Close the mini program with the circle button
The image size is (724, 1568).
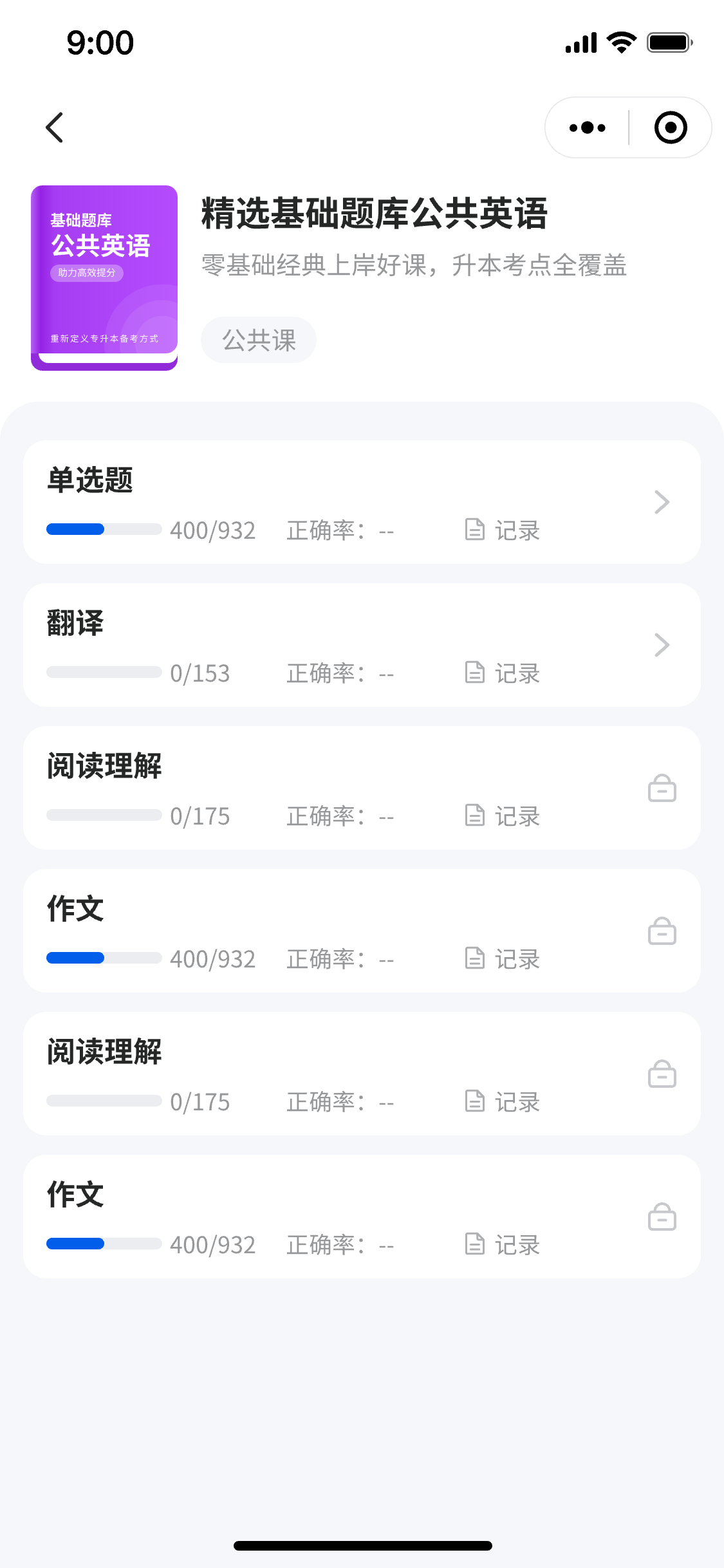click(670, 127)
